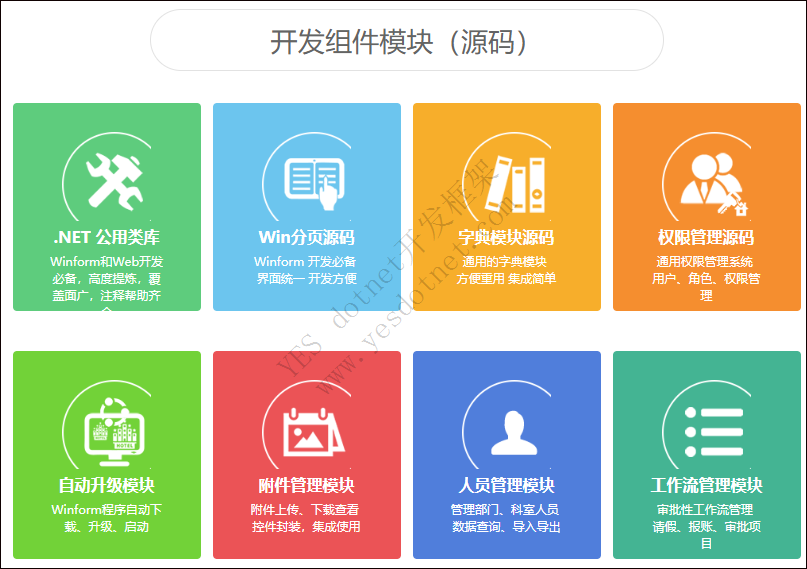The height and width of the screenshot is (569, 807).
Task: Open the 人员管理模块 card
Action: click(x=507, y=454)
